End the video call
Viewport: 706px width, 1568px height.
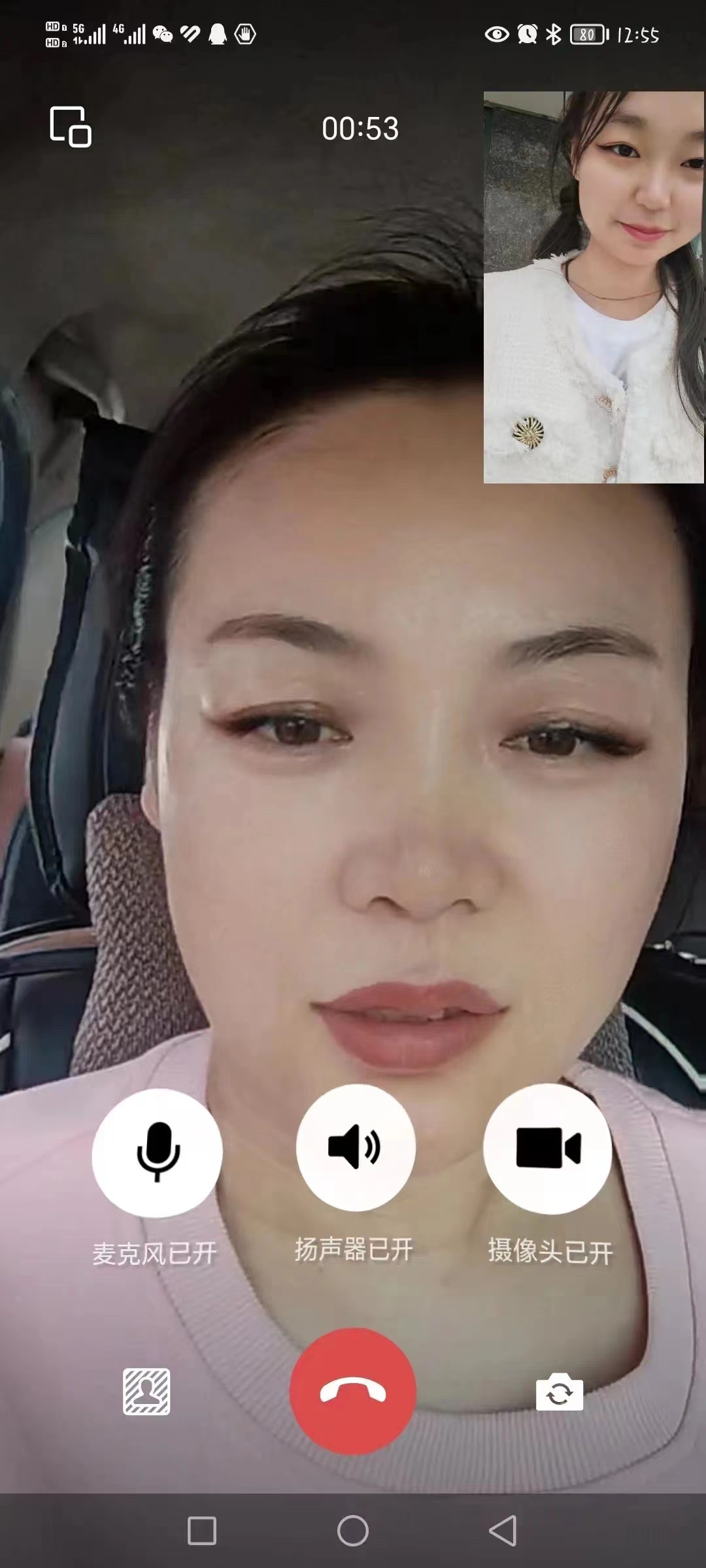pos(353,1392)
